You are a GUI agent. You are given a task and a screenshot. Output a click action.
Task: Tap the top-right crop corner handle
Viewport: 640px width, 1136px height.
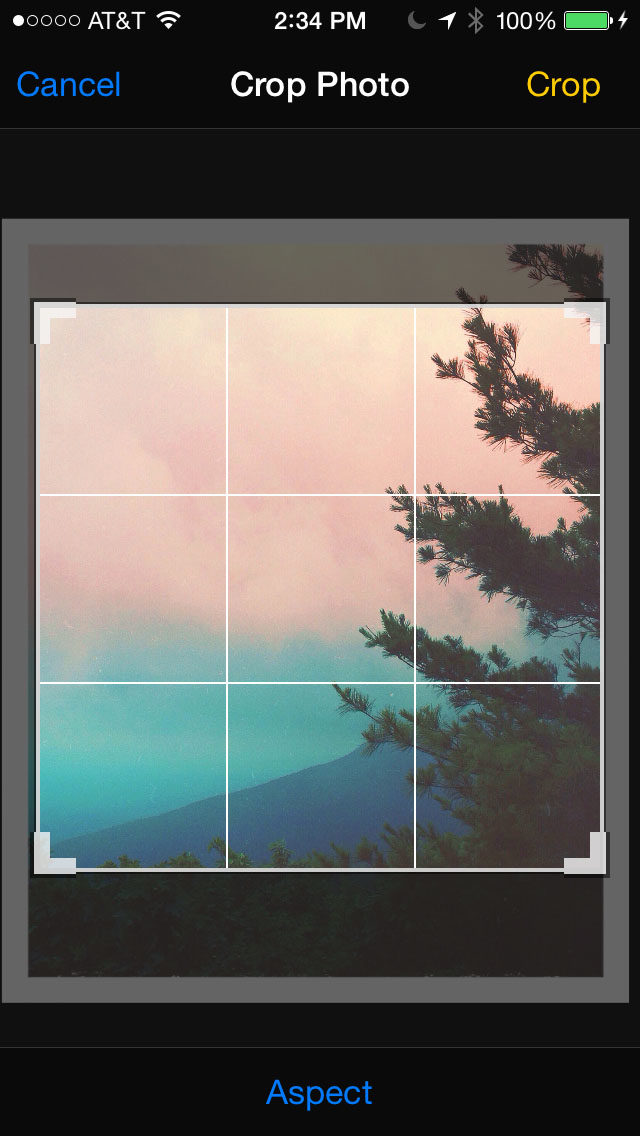(586, 321)
